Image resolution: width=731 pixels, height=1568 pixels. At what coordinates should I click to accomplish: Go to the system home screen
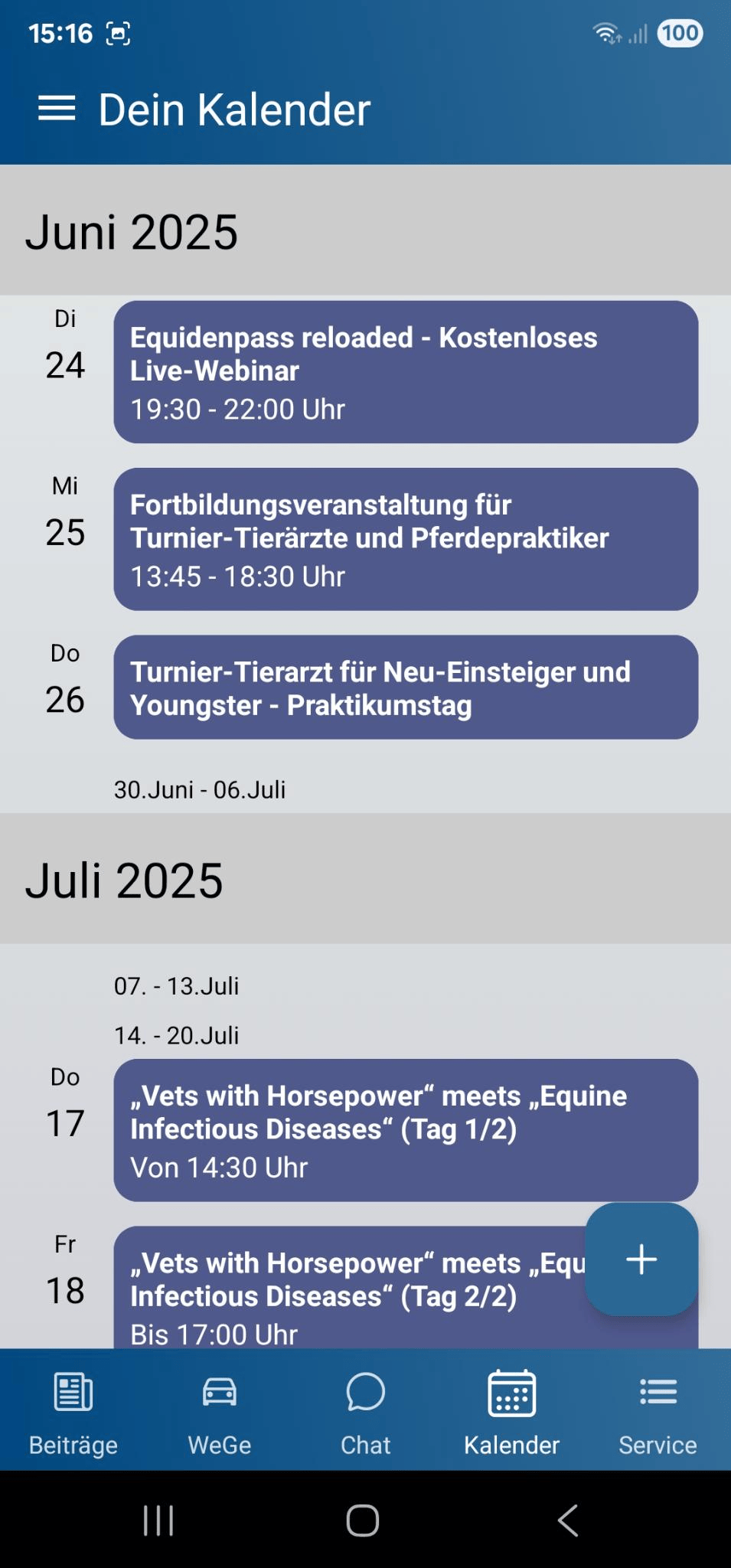[x=363, y=1521]
